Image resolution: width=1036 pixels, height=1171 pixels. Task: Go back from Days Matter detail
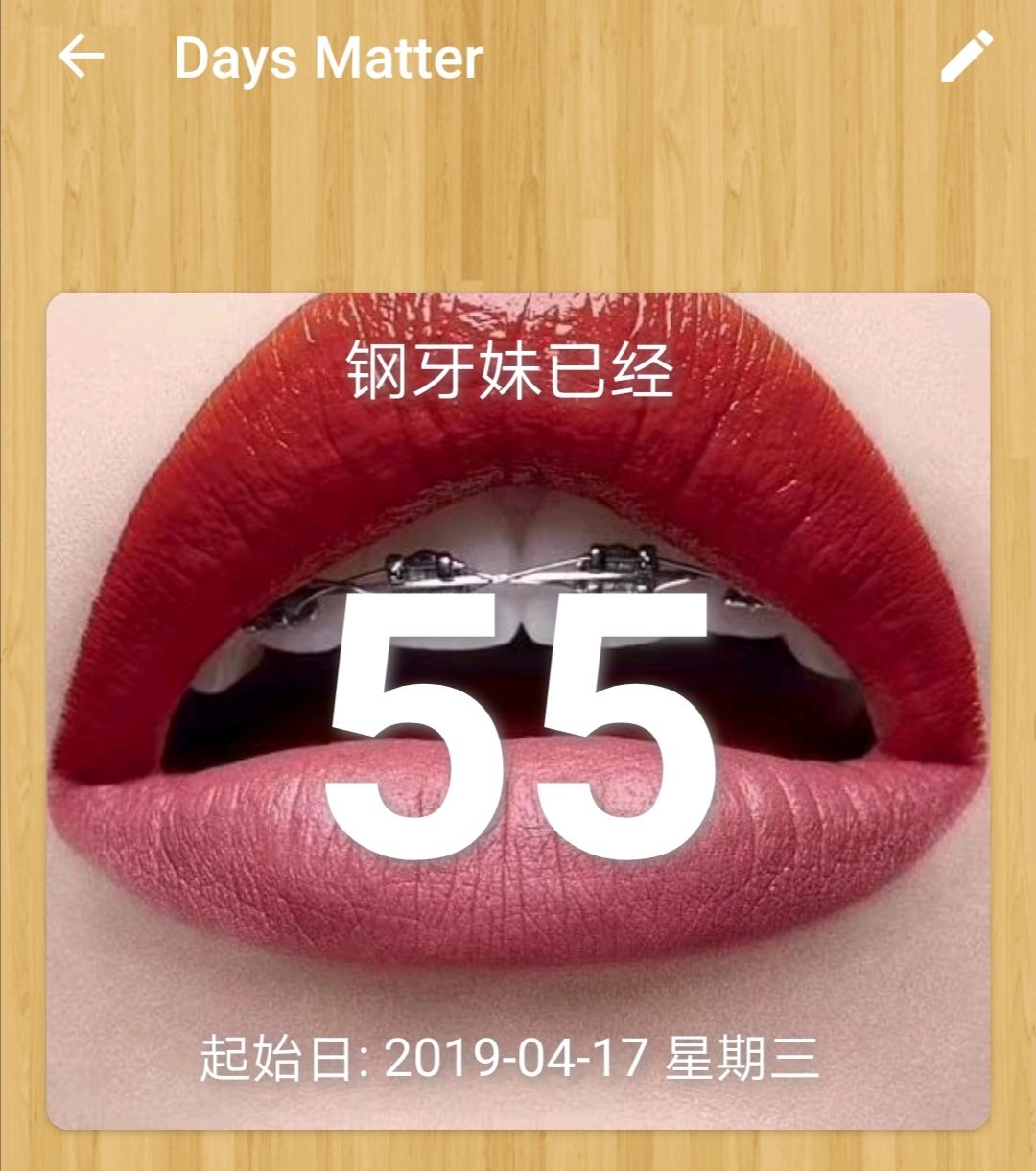tap(82, 58)
